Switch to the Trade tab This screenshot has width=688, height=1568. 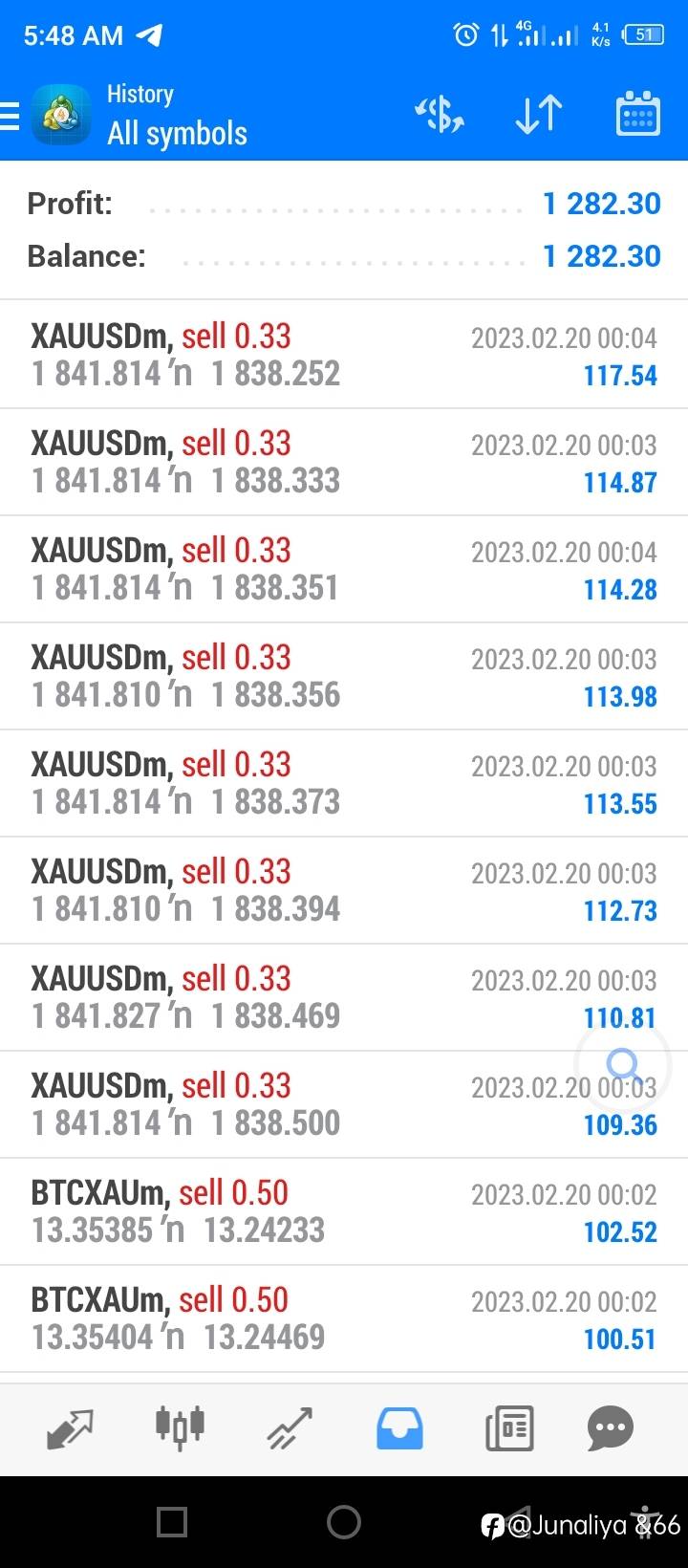pos(290,1429)
